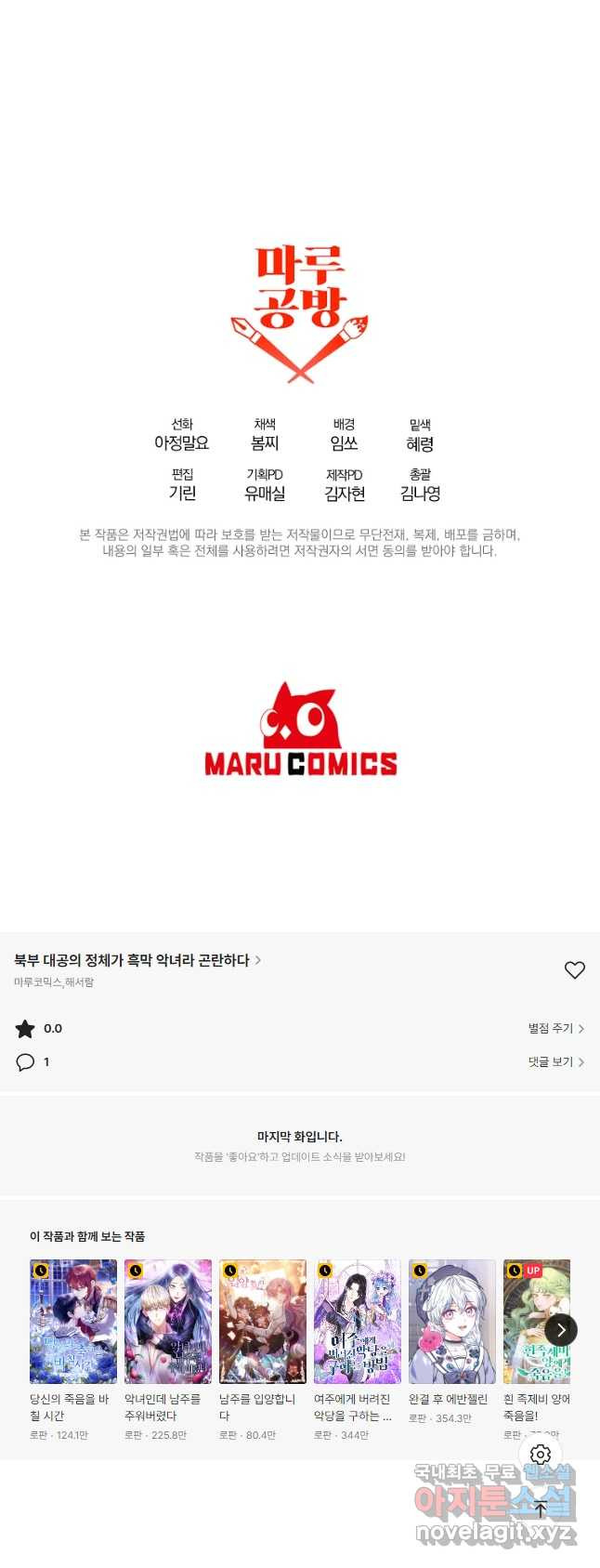Viewport: 600px width, 1568px height.
Task: Open the recommended title 남주를 입양합니다
Action: click(x=263, y=1321)
